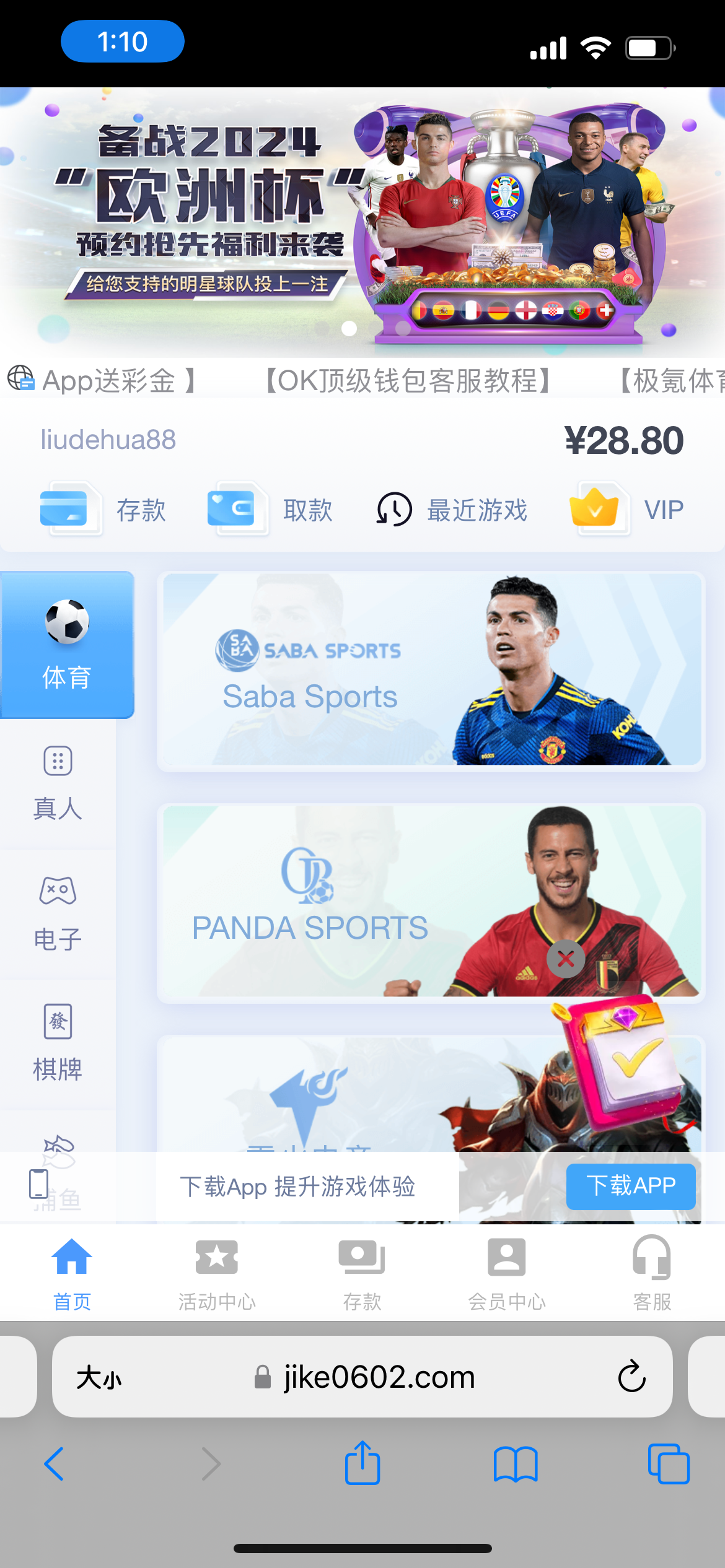Open the 存款 deposit shortcut
The height and width of the screenshot is (1568, 725).
click(x=103, y=510)
